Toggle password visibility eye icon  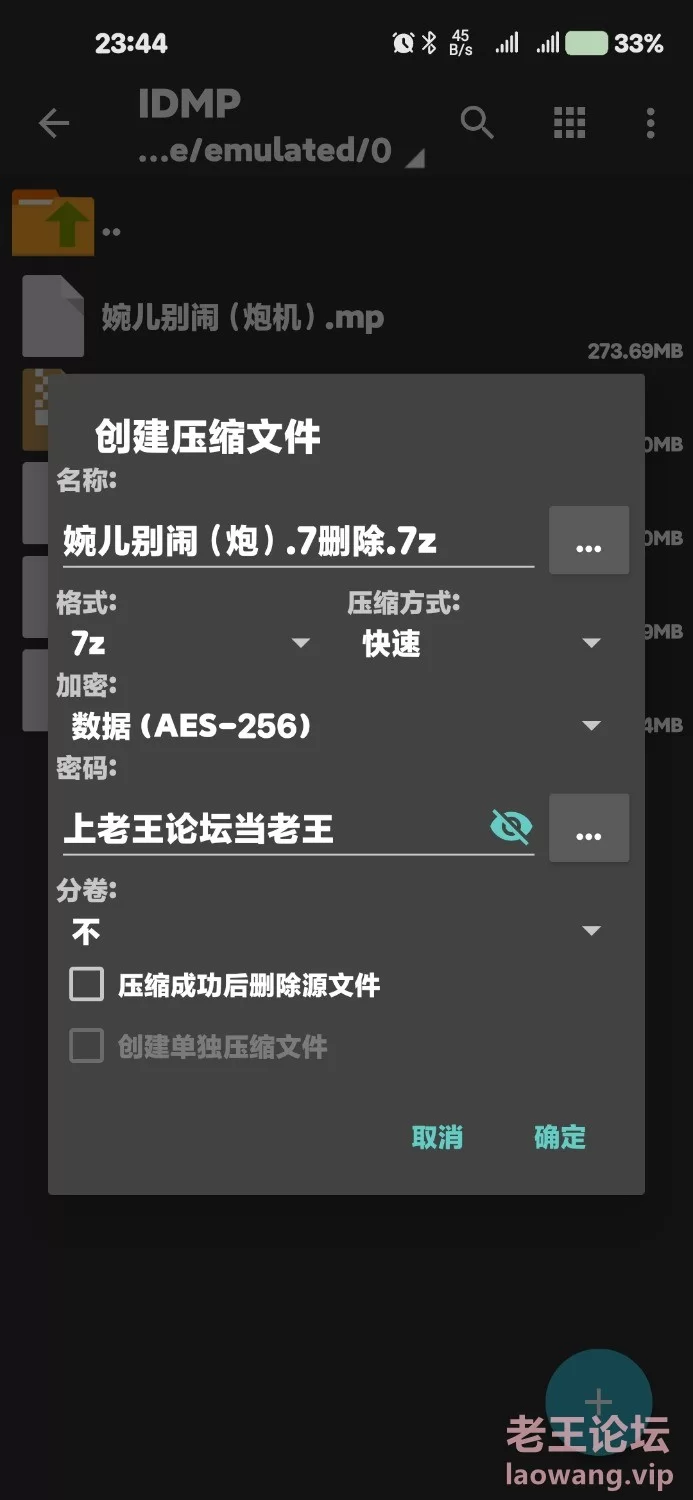coord(511,827)
